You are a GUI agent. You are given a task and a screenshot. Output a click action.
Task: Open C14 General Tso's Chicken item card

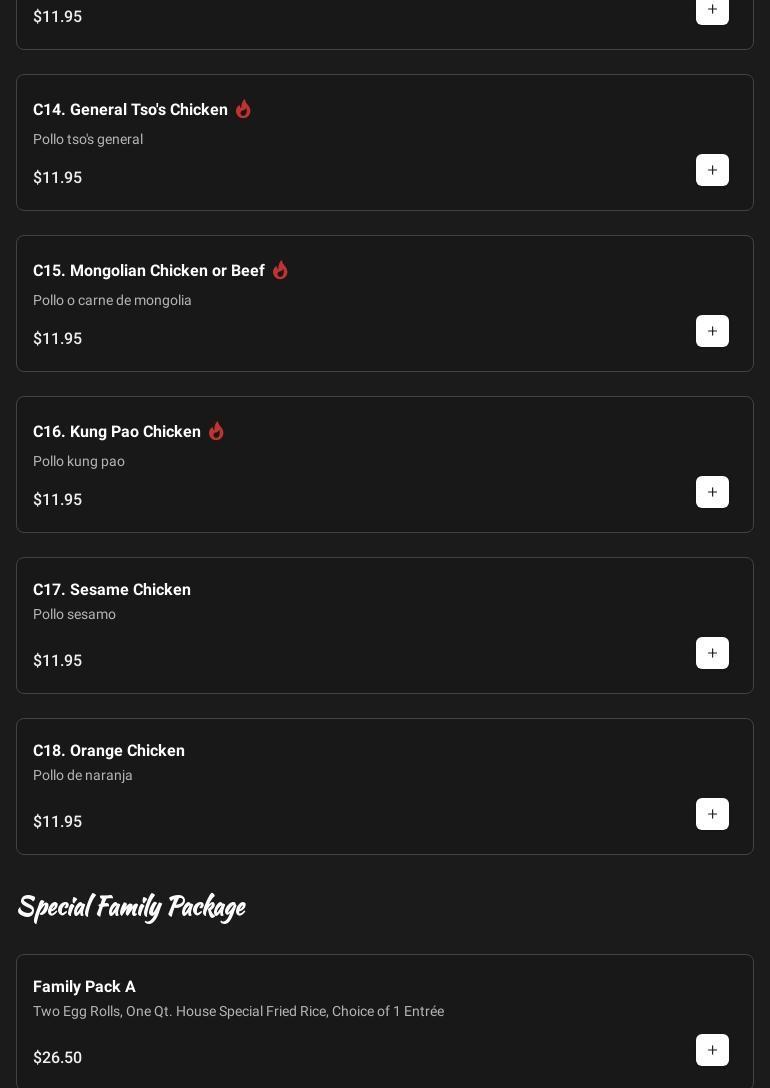[x=130, y=110]
